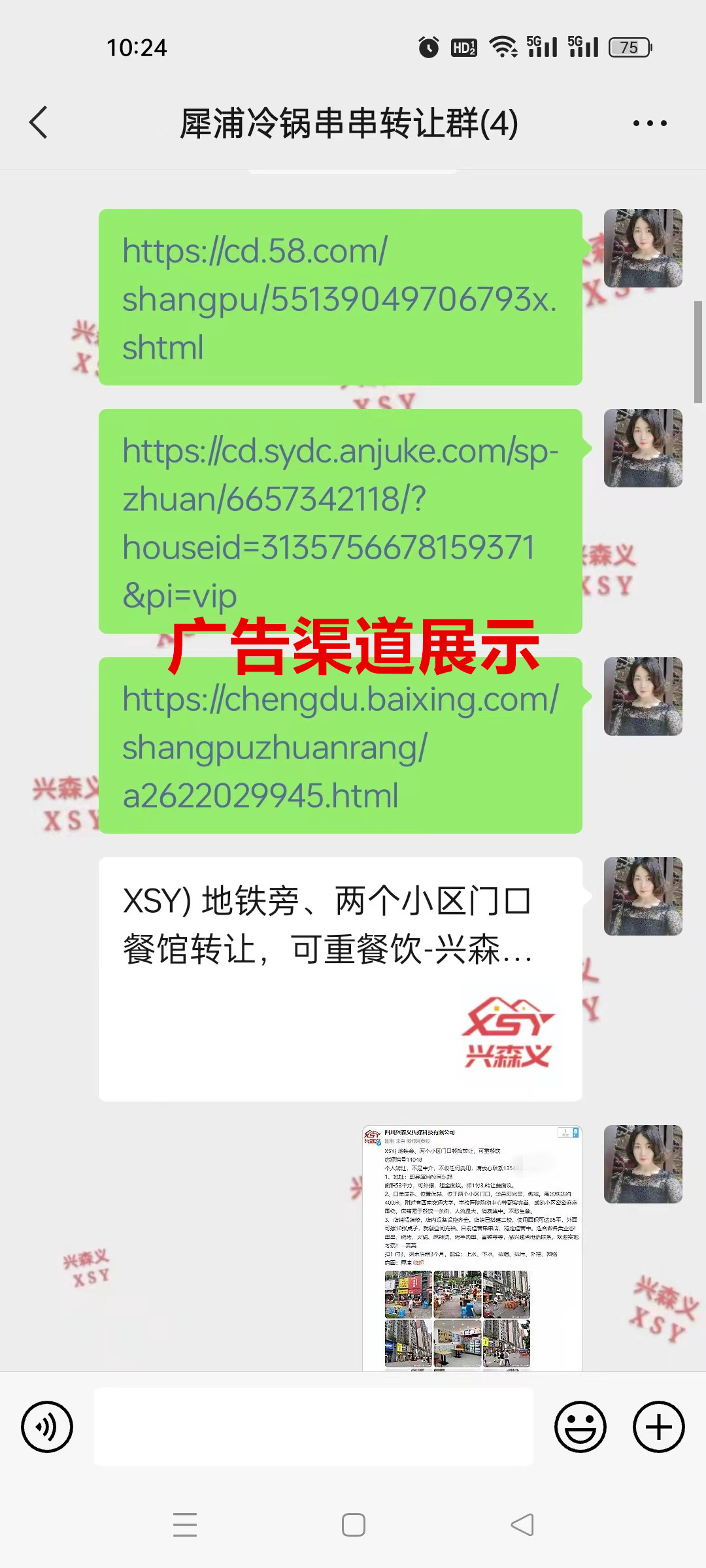Tap the sender avatar beside the 58.com link

(x=643, y=248)
